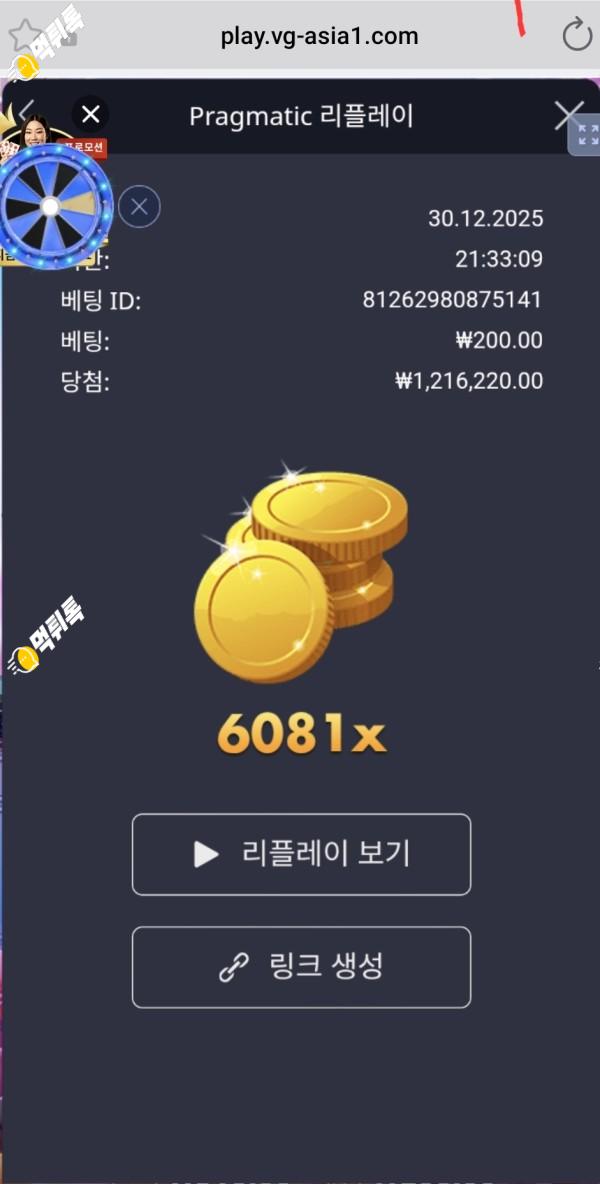Viewport: 600px width, 1184px height.
Task: Dismiss the spinning wheel with the circled X
Action: click(x=139, y=207)
